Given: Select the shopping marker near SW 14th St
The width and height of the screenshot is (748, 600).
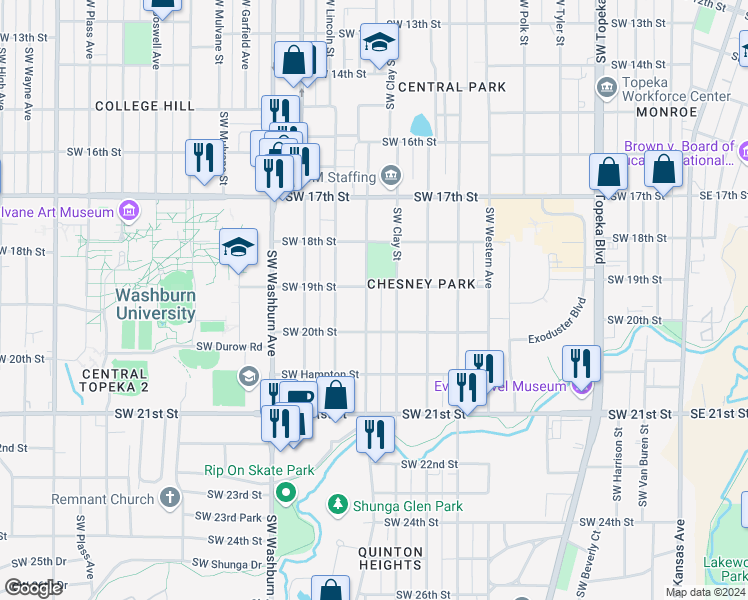Looking at the screenshot, I should pyautogui.click(x=295, y=62).
